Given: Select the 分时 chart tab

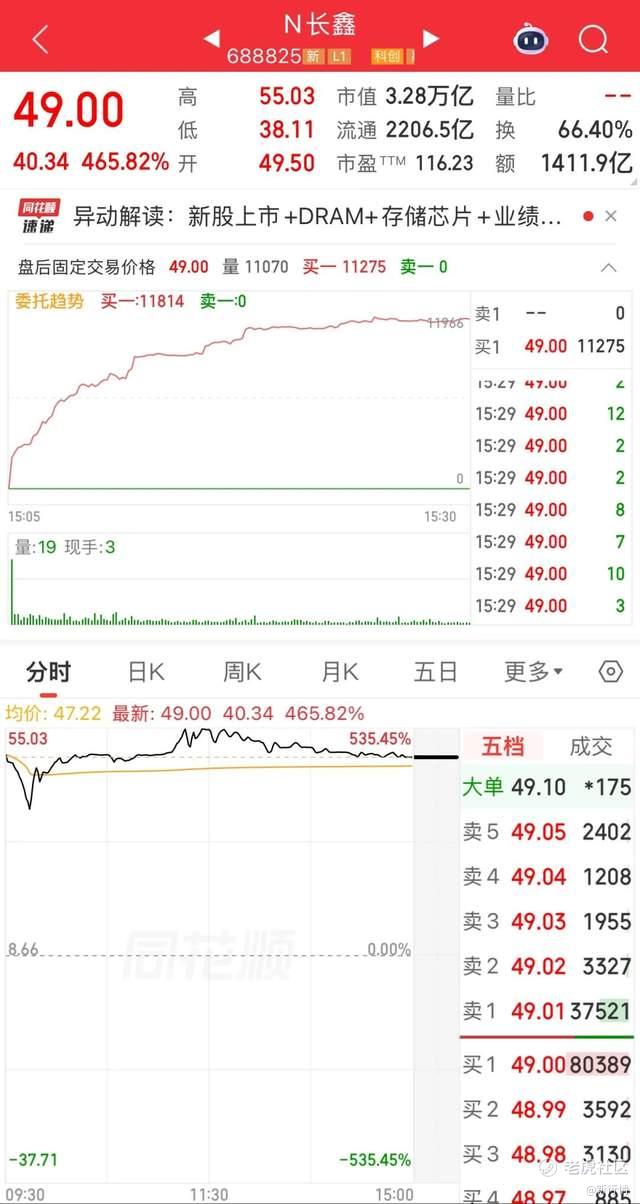Looking at the screenshot, I should tap(48, 671).
